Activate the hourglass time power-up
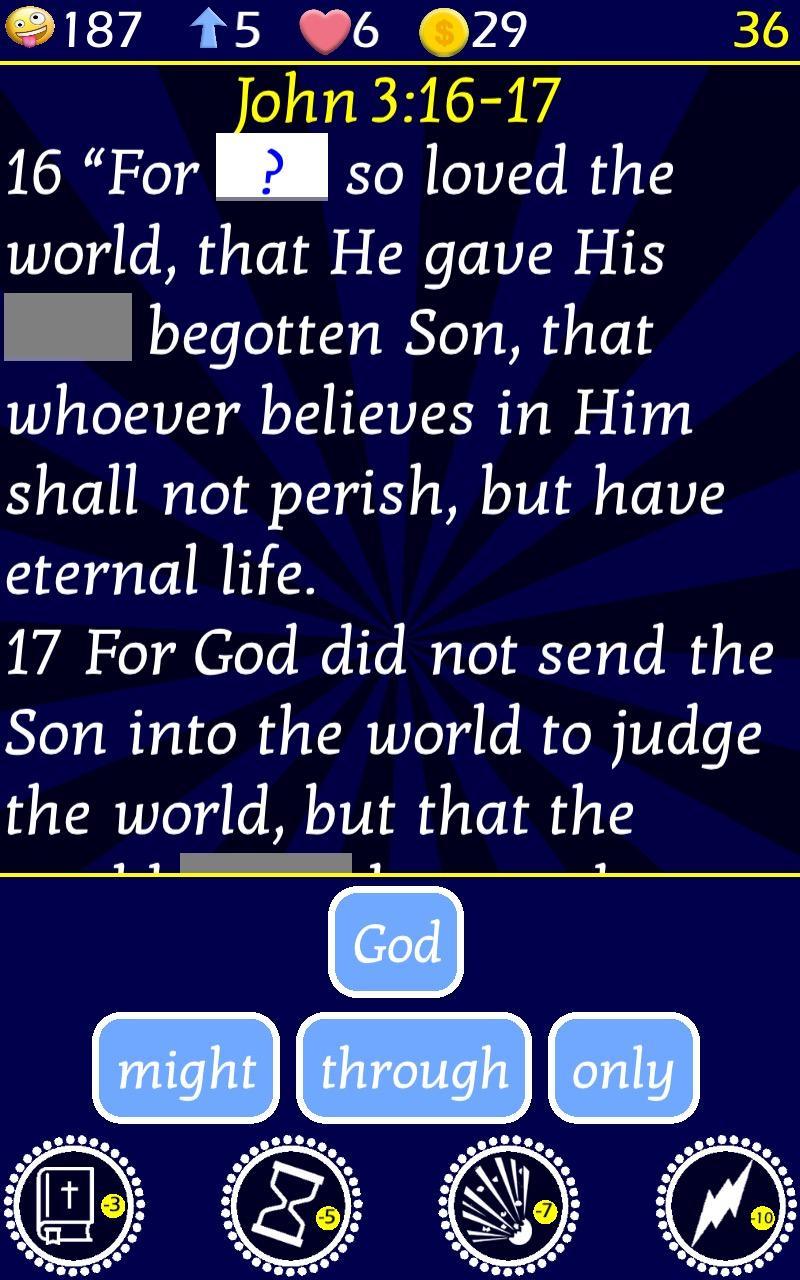Viewport: 800px width, 1280px height. click(291, 1206)
